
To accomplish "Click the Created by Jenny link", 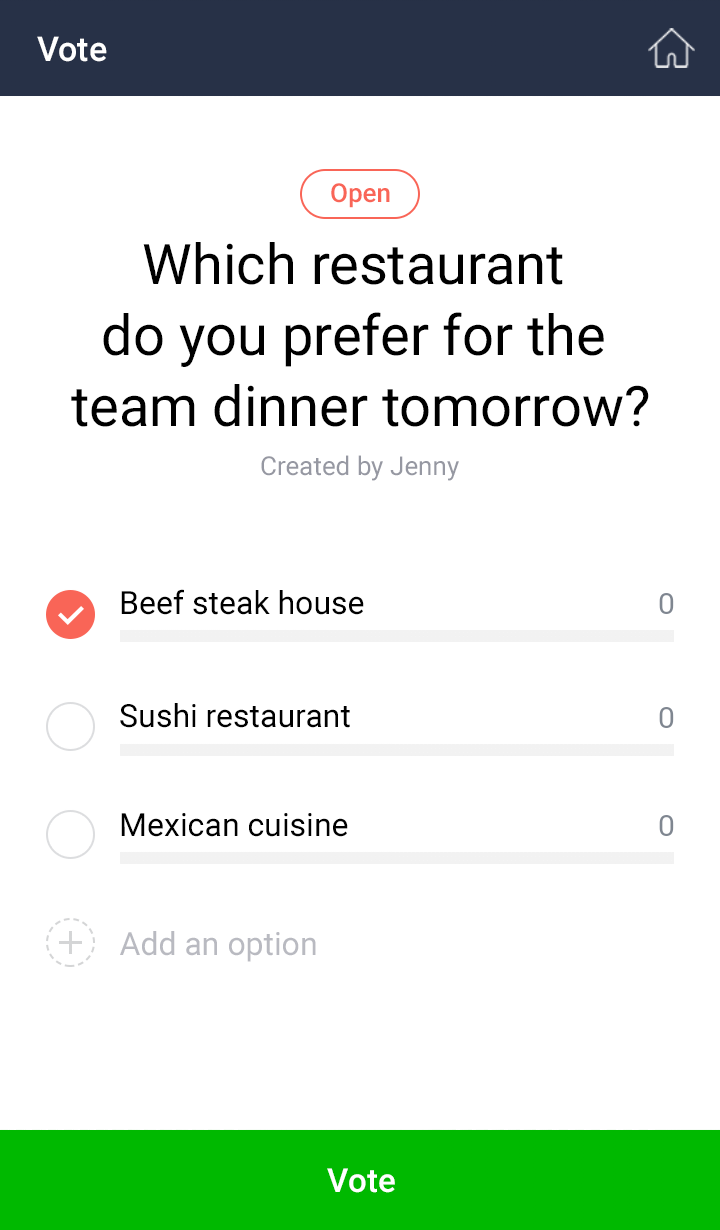I will pos(359,466).
